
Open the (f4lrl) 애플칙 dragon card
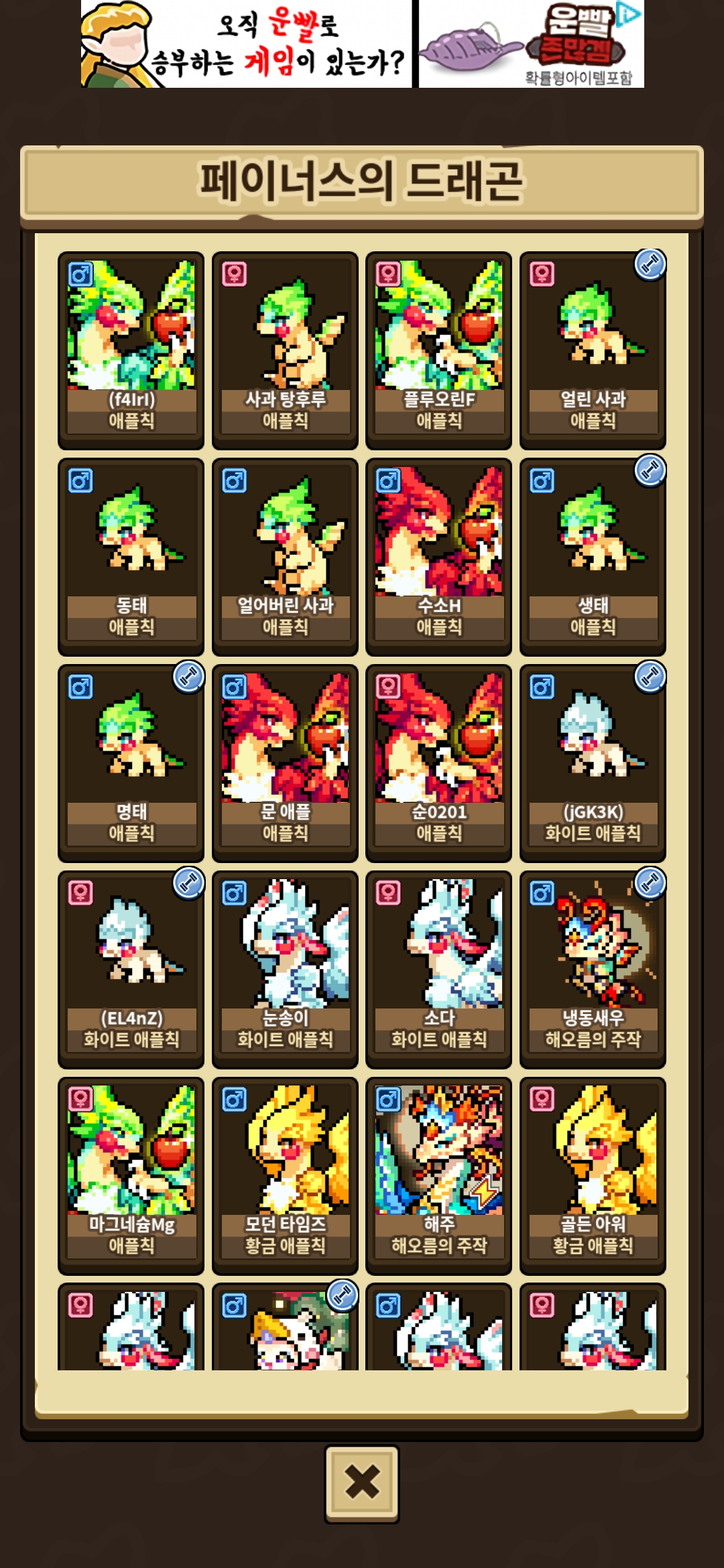click(131, 350)
